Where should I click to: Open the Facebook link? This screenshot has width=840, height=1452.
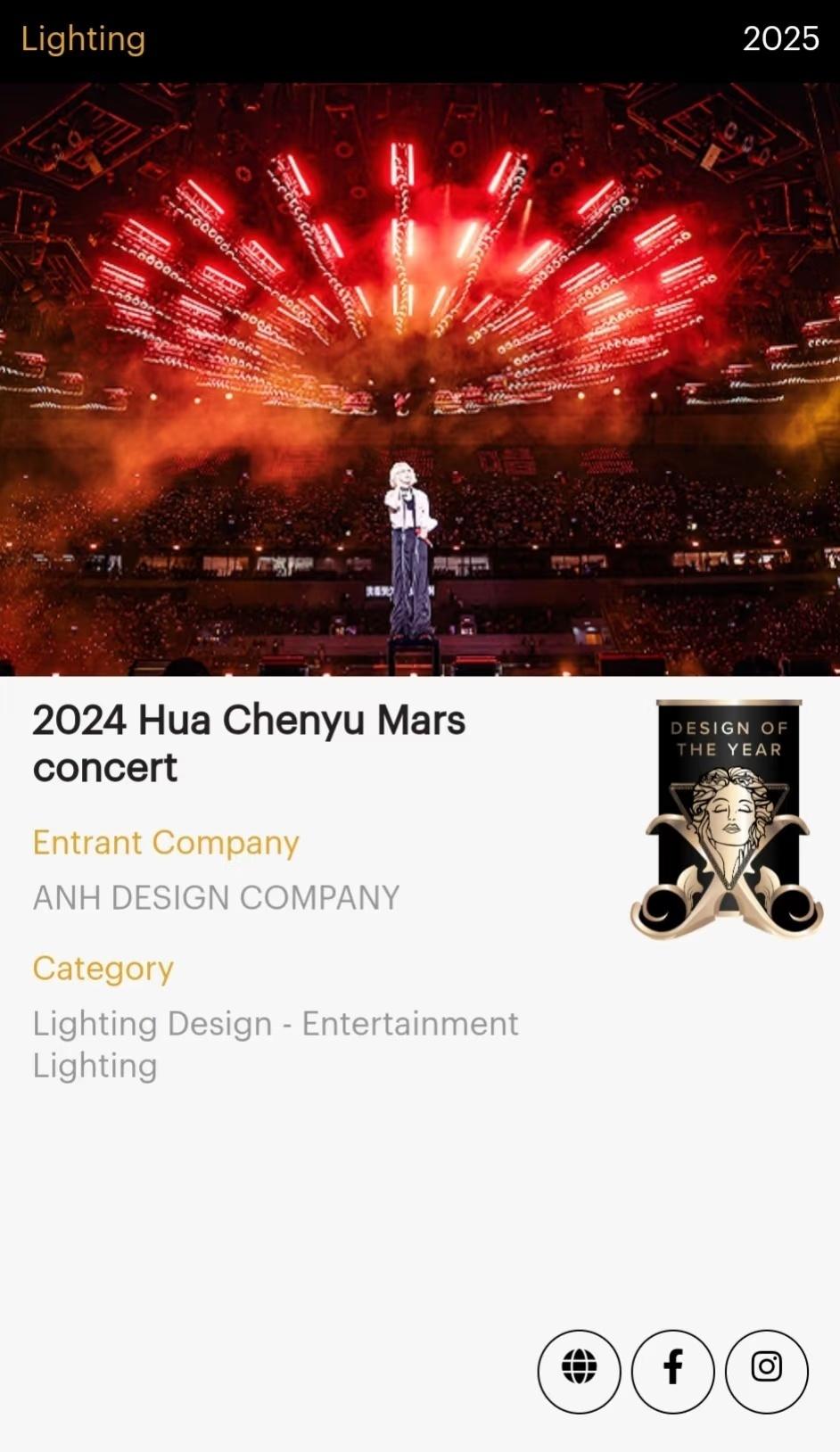(x=672, y=1371)
